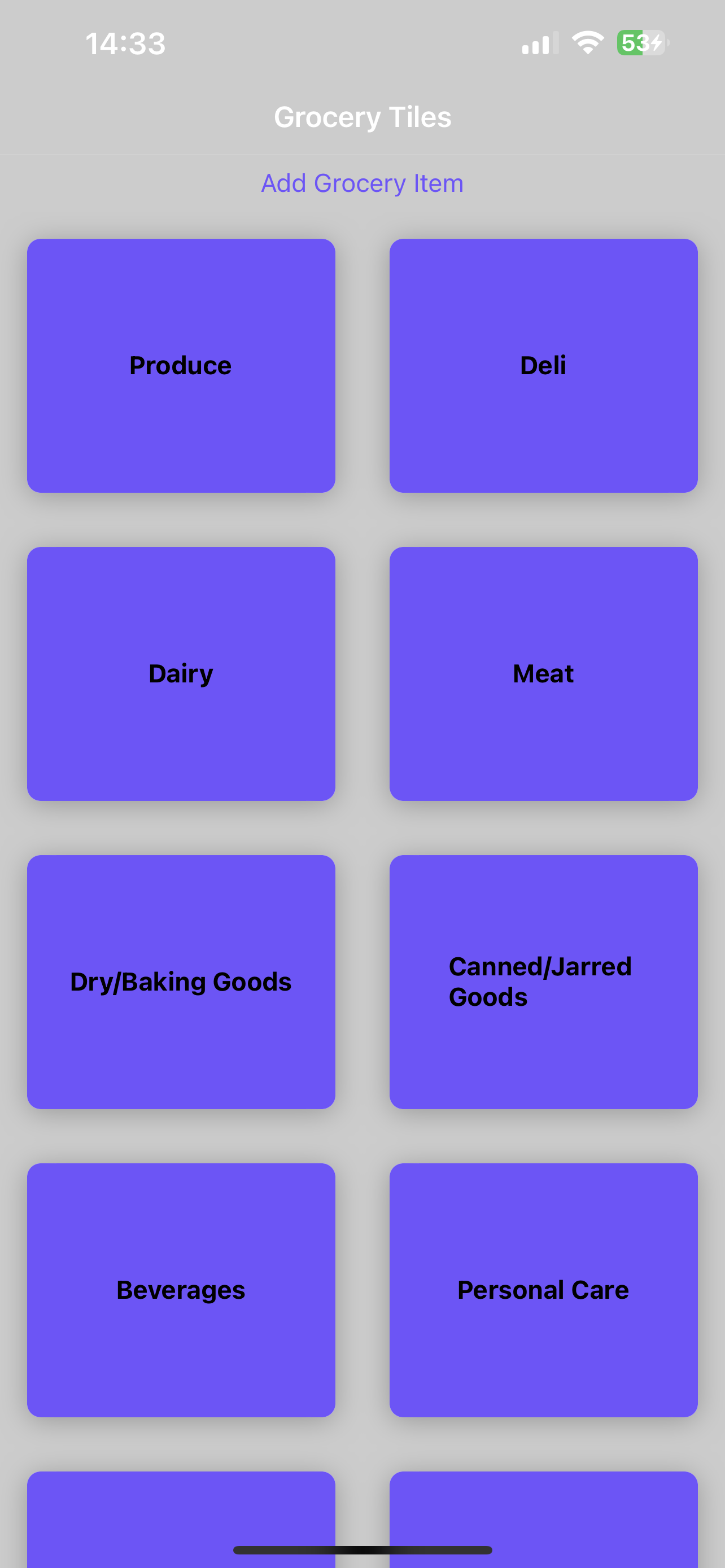
Task: Select the Personal Care tile
Action: 544,1289
